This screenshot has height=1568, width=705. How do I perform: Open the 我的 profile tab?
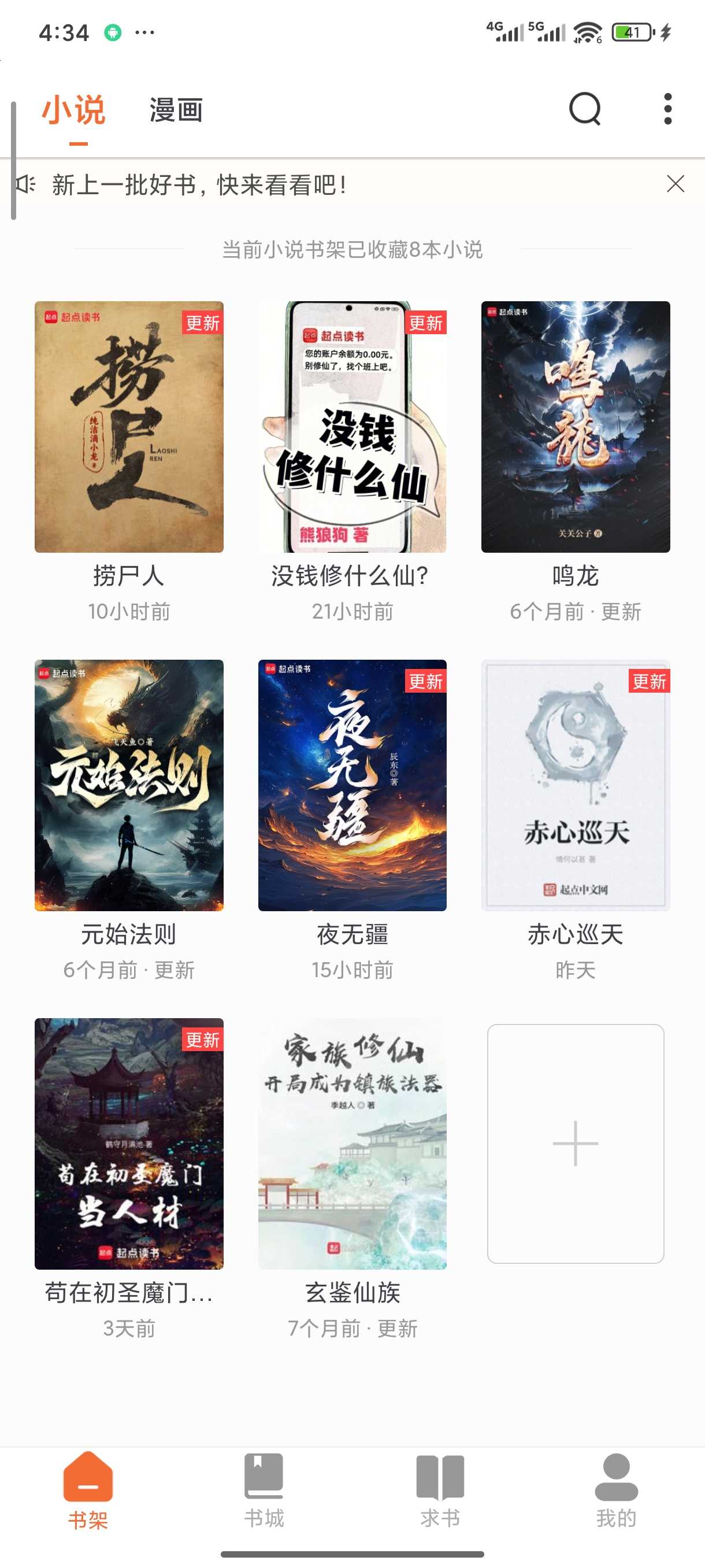tap(615, 1491)
